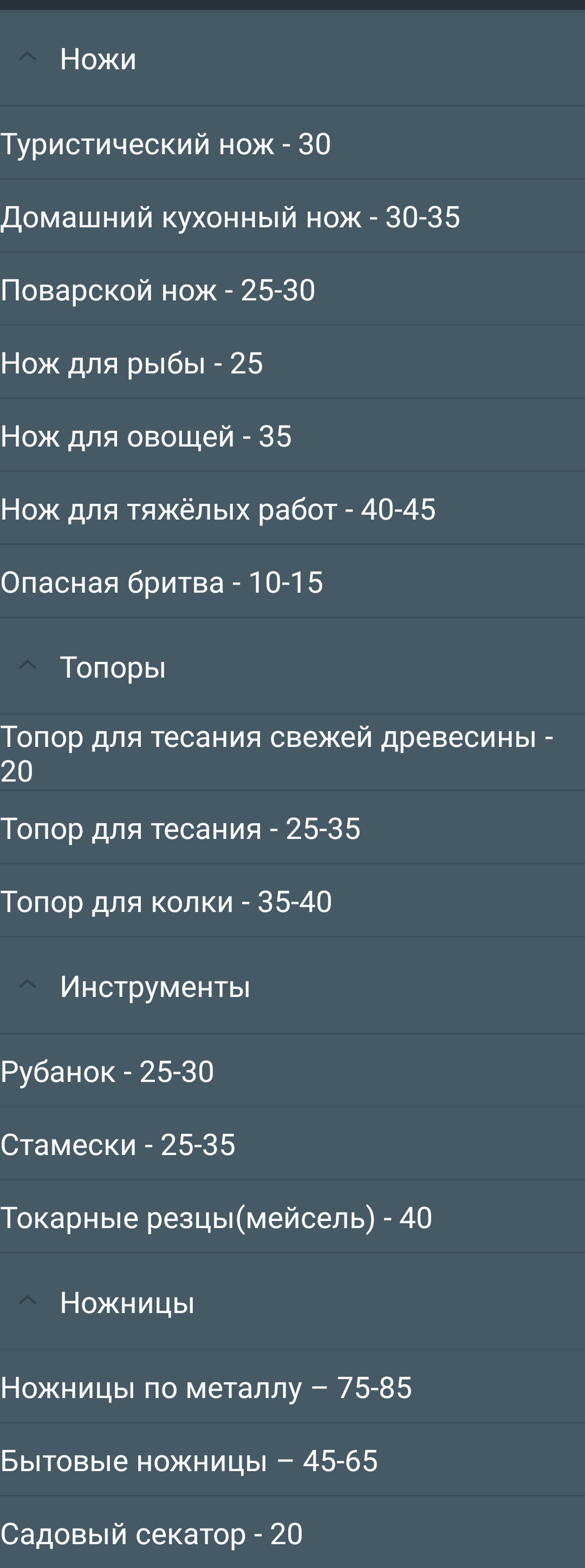Collapse the Топоры section
Viewport: 585px width, 1568px height.
pyautogui.click(x=28, y=666)
